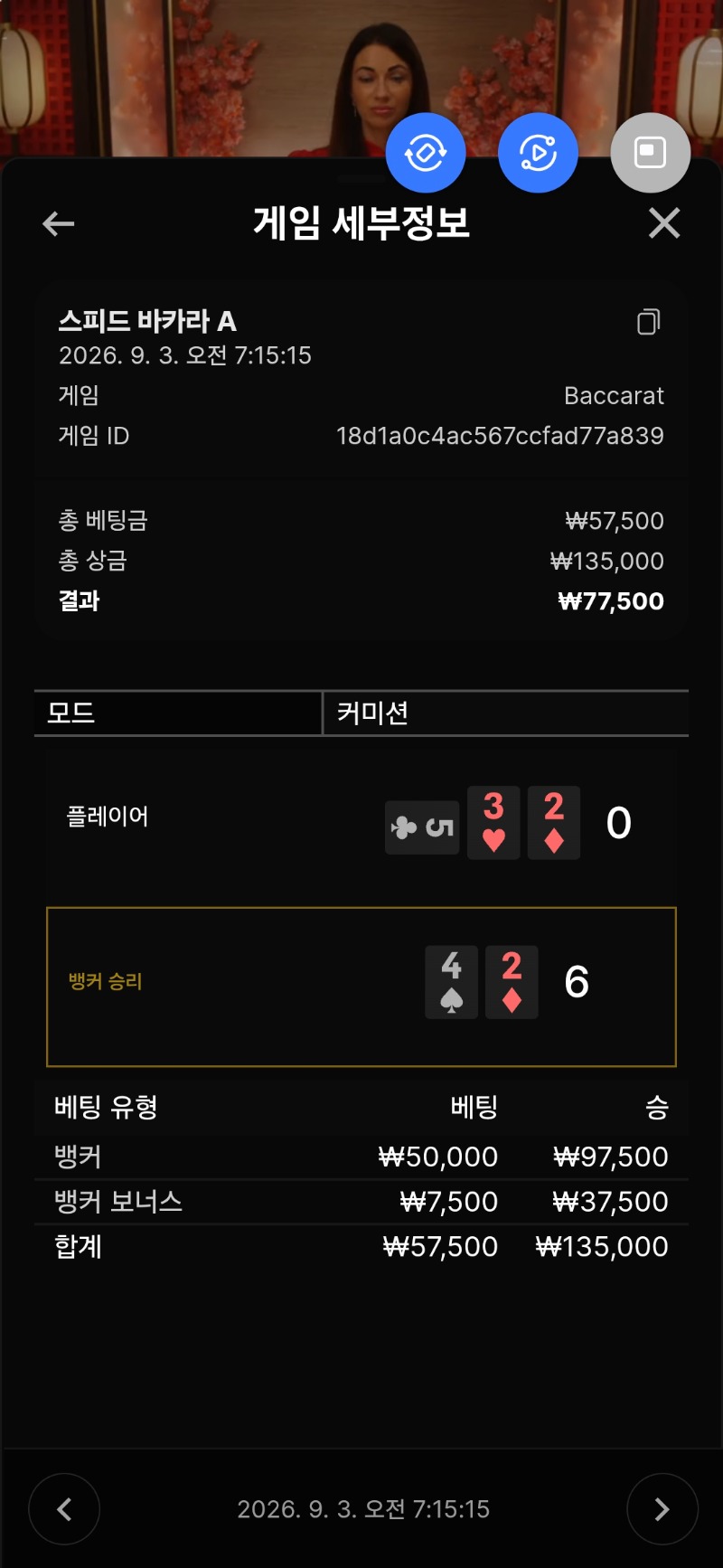Go to the next game record
This screenshot has height=1568, width=723.
pyautogui.click(x=662, y=1509)
